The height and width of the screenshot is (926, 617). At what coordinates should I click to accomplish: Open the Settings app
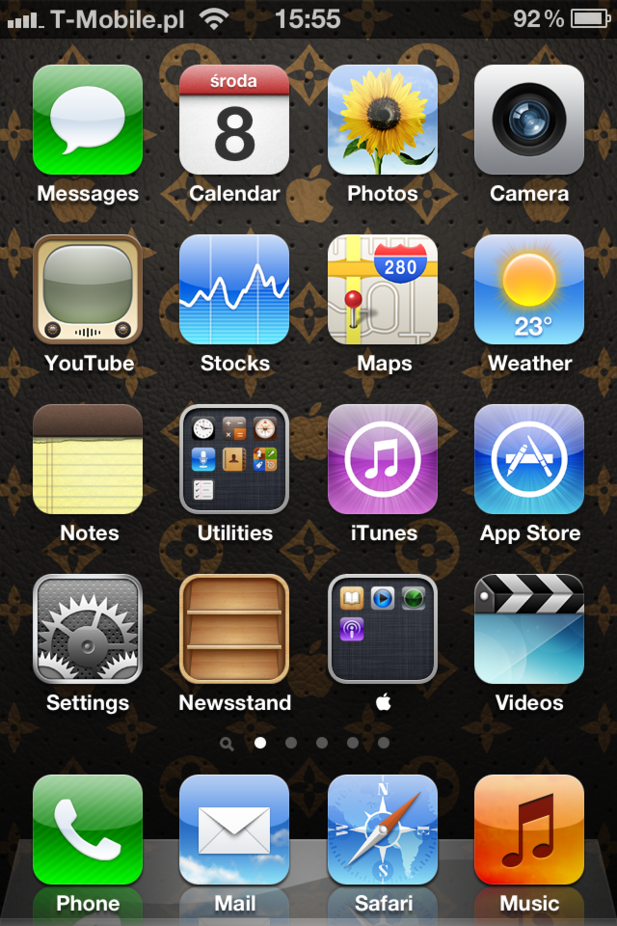[x=88, y=629]
